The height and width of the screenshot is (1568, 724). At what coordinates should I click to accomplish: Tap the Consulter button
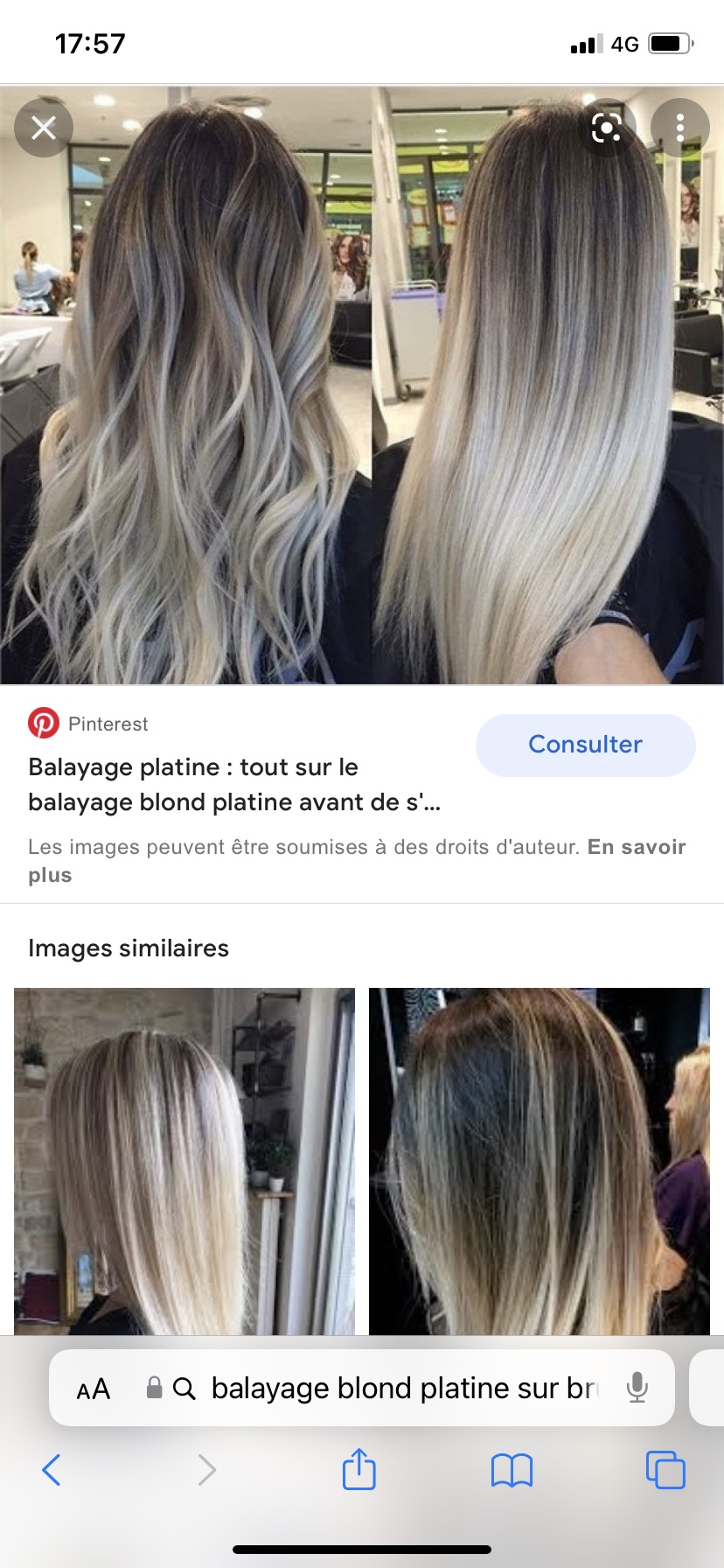click(585, 745)
